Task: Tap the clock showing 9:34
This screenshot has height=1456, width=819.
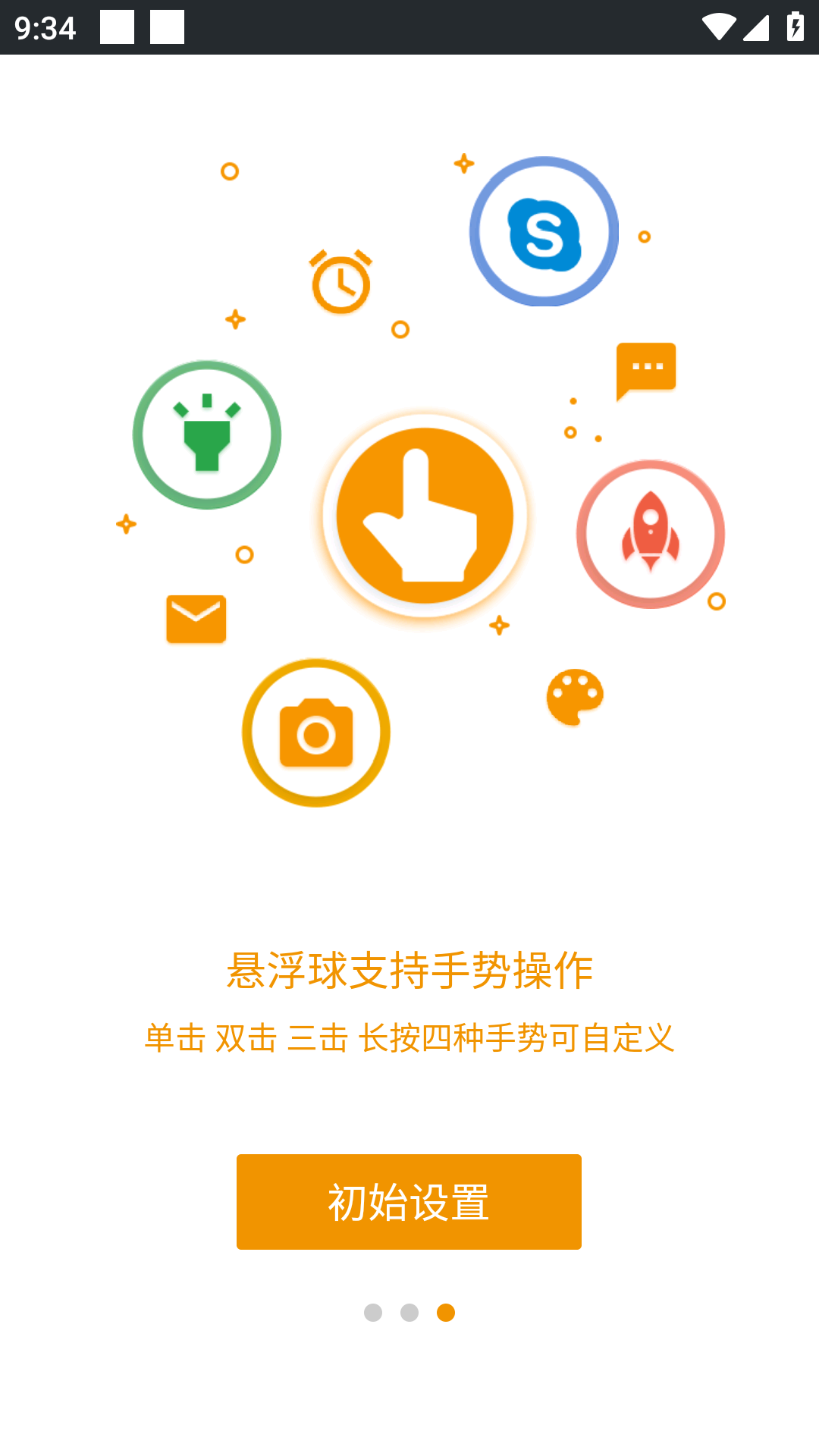Action: point(47,25)
